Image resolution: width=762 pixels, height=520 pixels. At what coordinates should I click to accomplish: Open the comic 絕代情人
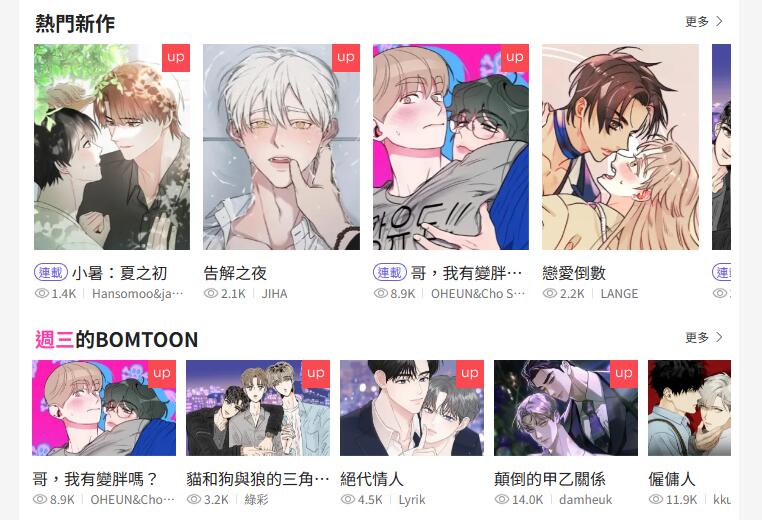pos(412,408)
